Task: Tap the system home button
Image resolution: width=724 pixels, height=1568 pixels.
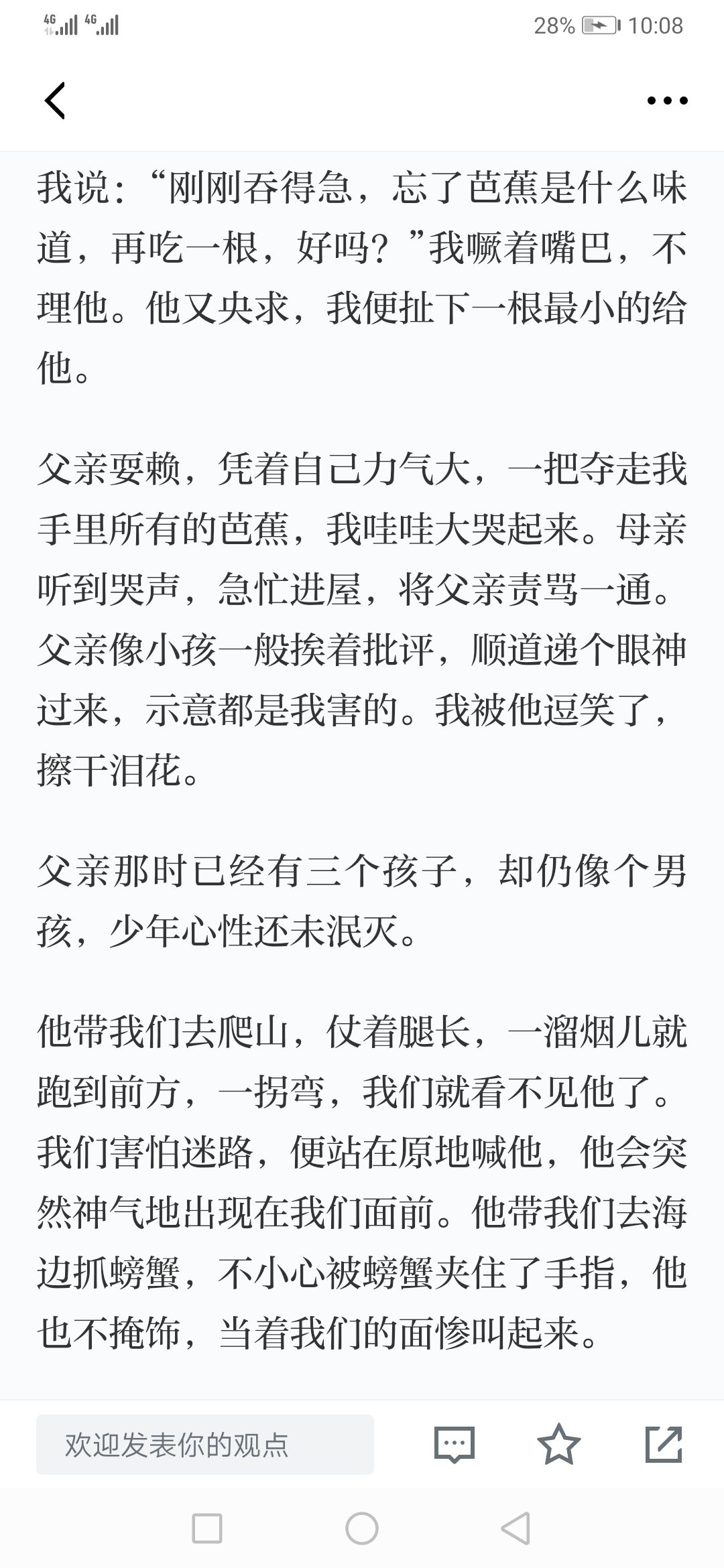Action: [362, 1528]
